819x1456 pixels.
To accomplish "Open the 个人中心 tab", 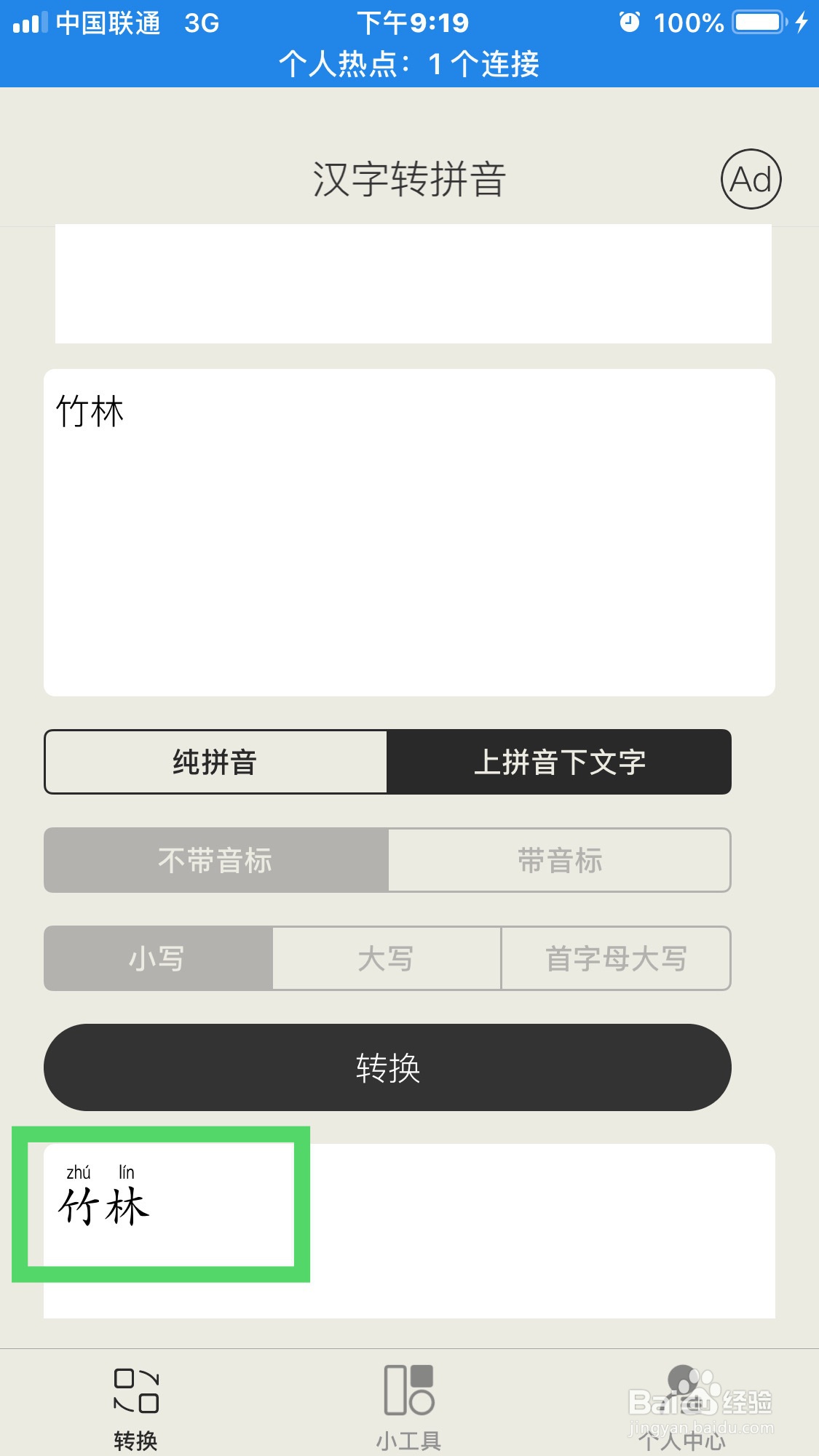I will click(x=682, y=1412).
